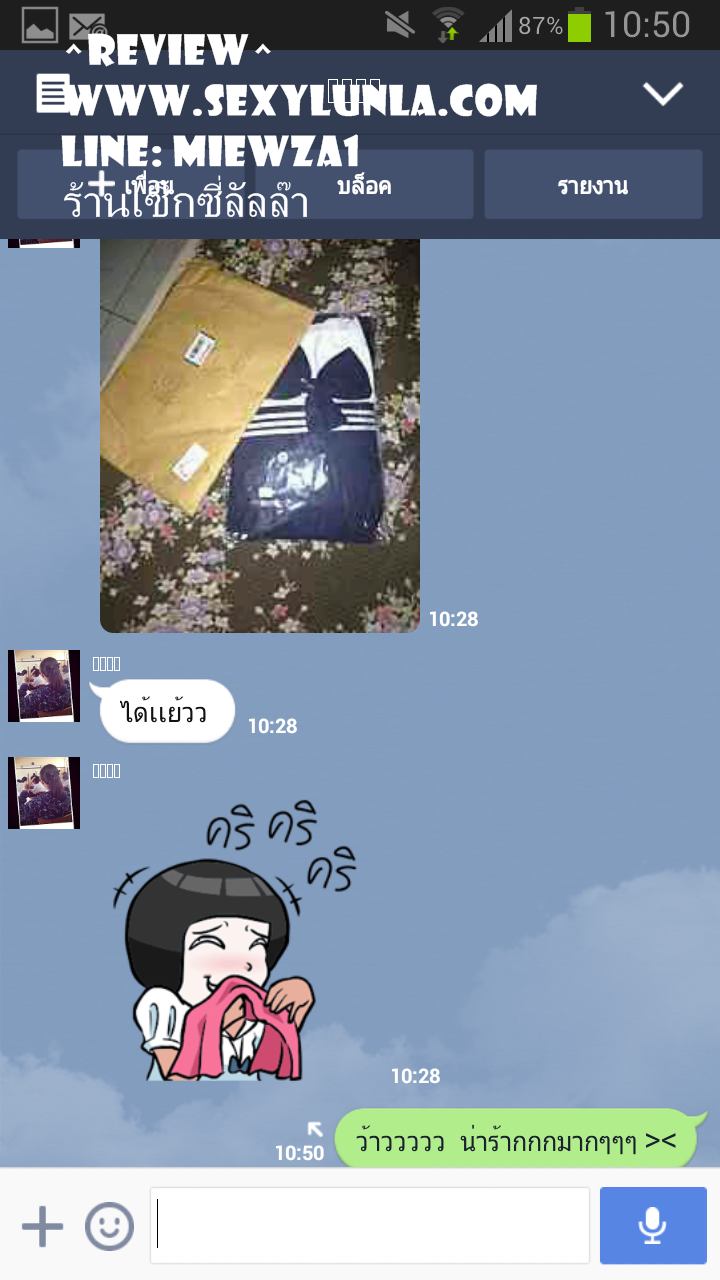Image resolution: width=720 pixels, height=1280 pixels.
Task: Tap the microphone voice message button
Action: pos(653,1226)
